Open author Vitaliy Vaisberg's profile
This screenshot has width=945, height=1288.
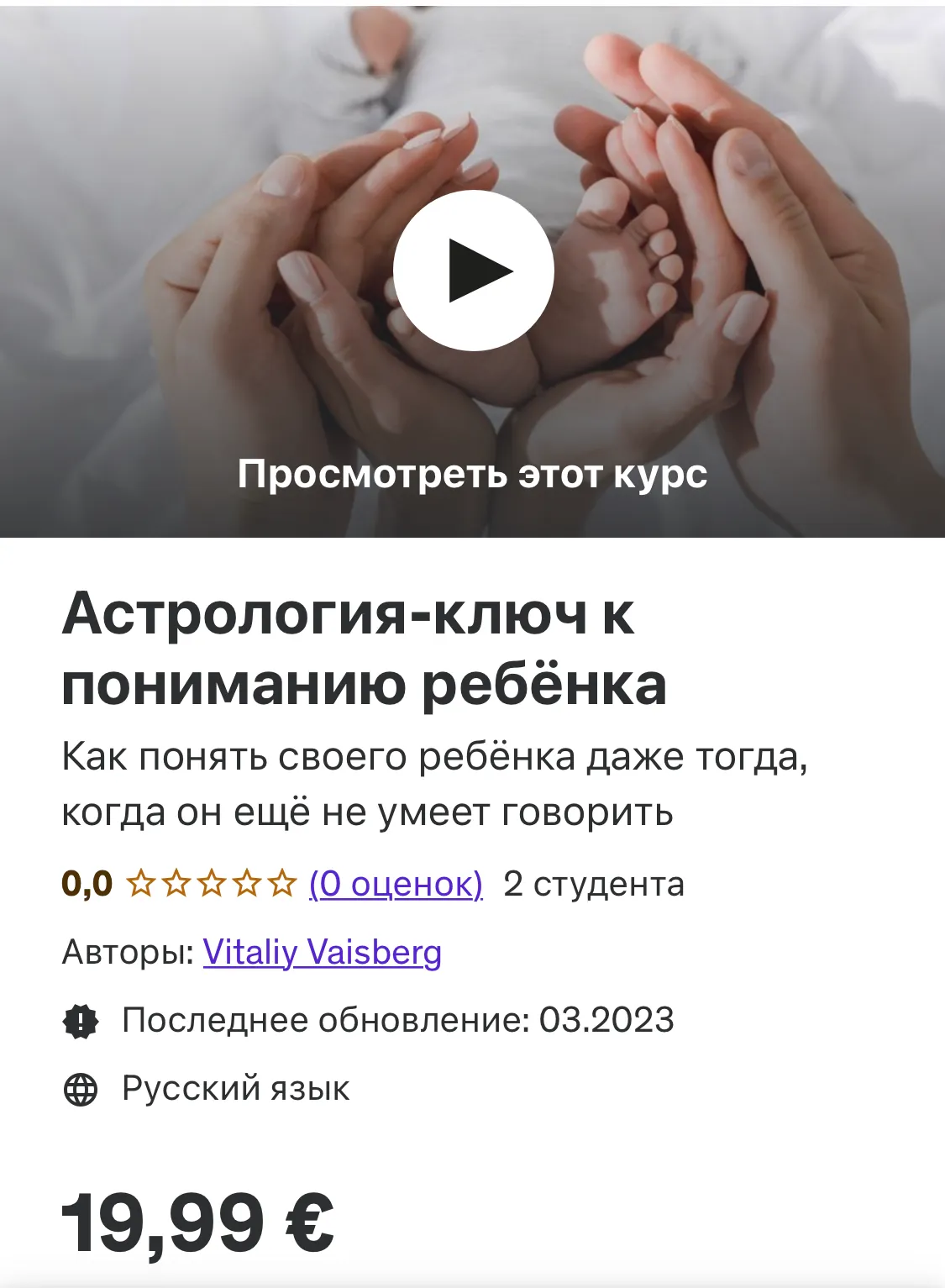322,952
